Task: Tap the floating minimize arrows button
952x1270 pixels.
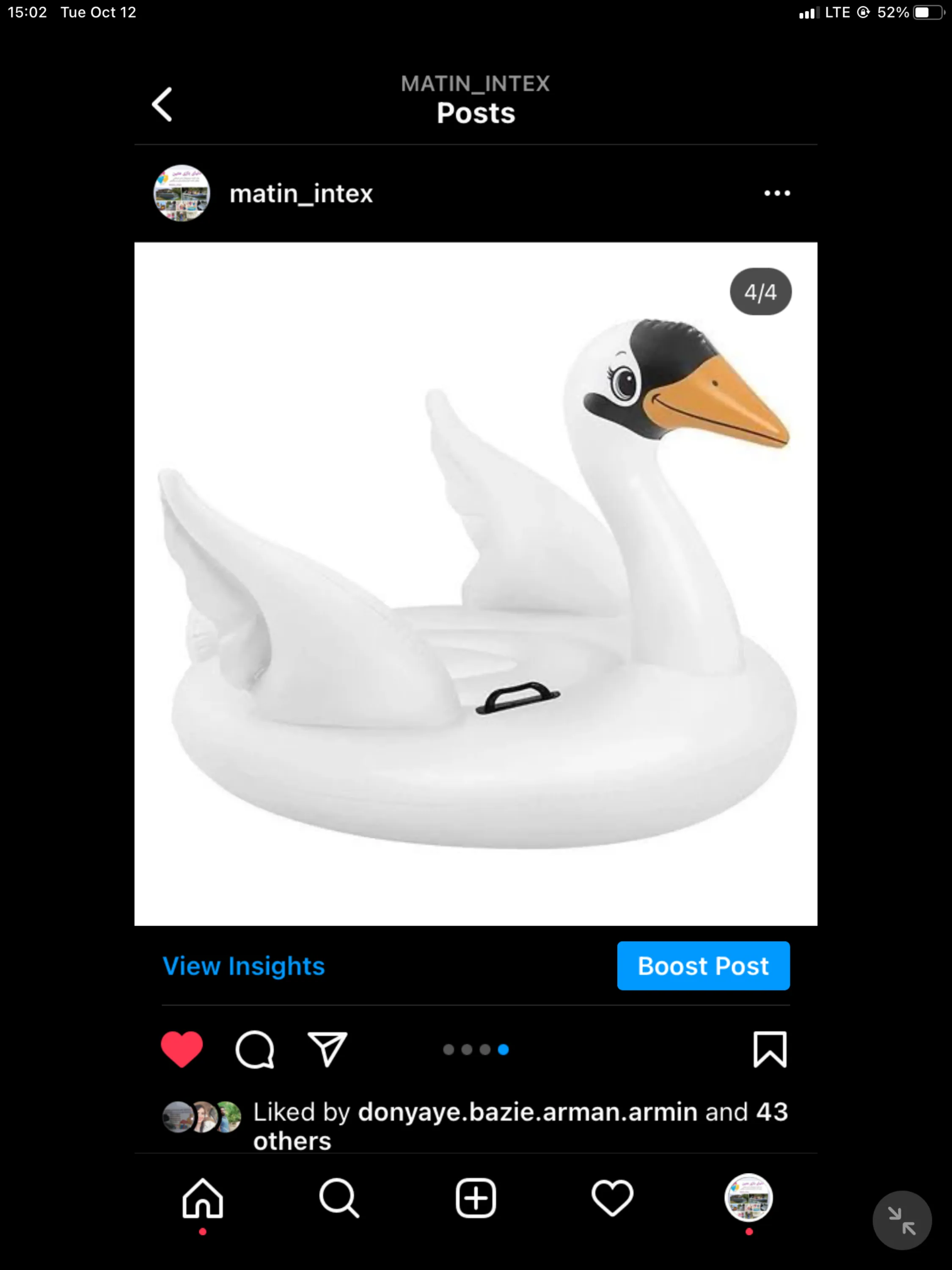Action: click(902, 1220)
